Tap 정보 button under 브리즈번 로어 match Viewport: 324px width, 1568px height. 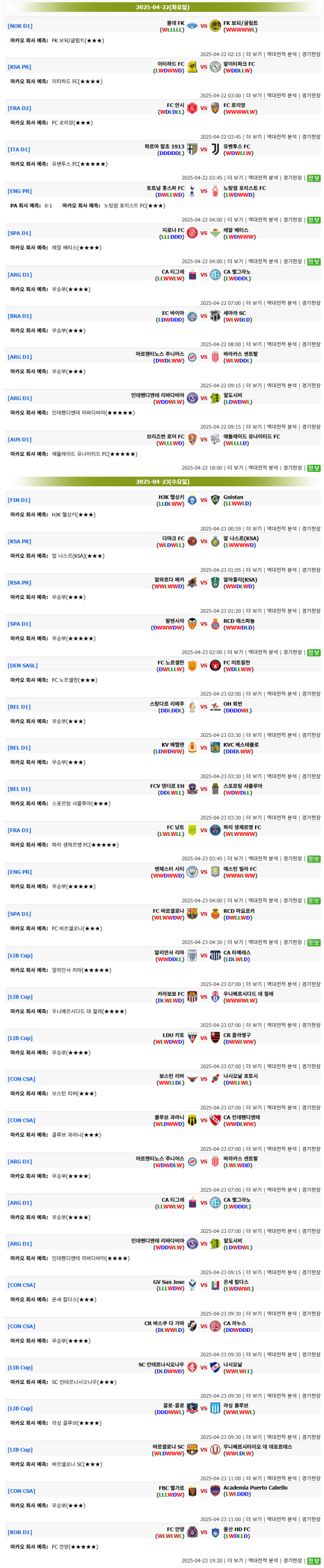click(313, 468)
